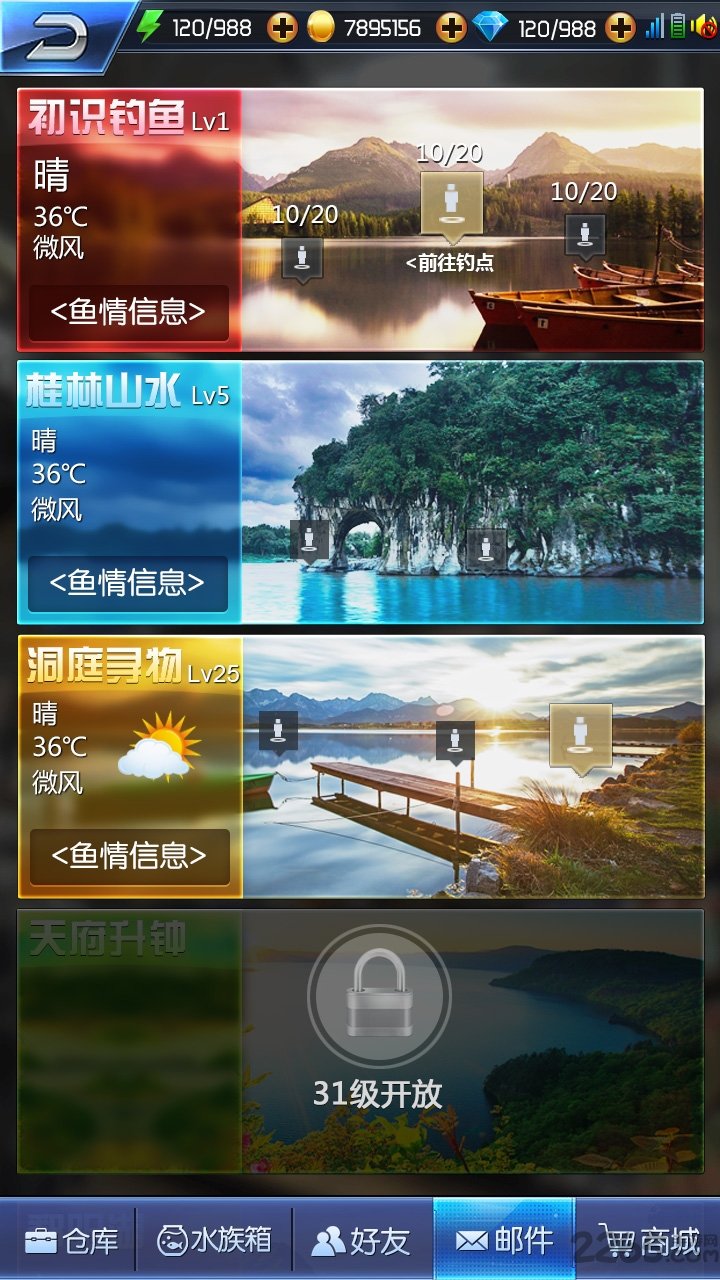Open 鱼情信息 for 初识钓鱼
This screenshot has width=720, height=1280.
(129, 312)
